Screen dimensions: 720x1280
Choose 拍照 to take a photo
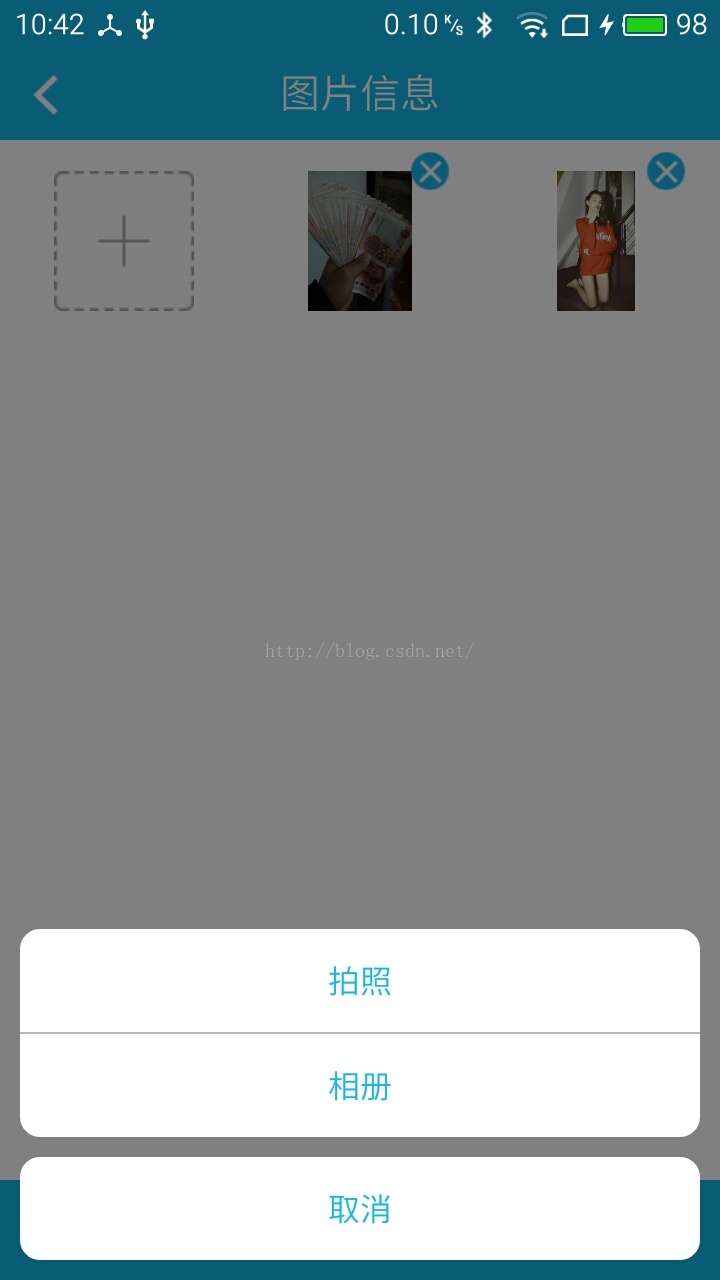coord(360,981)
